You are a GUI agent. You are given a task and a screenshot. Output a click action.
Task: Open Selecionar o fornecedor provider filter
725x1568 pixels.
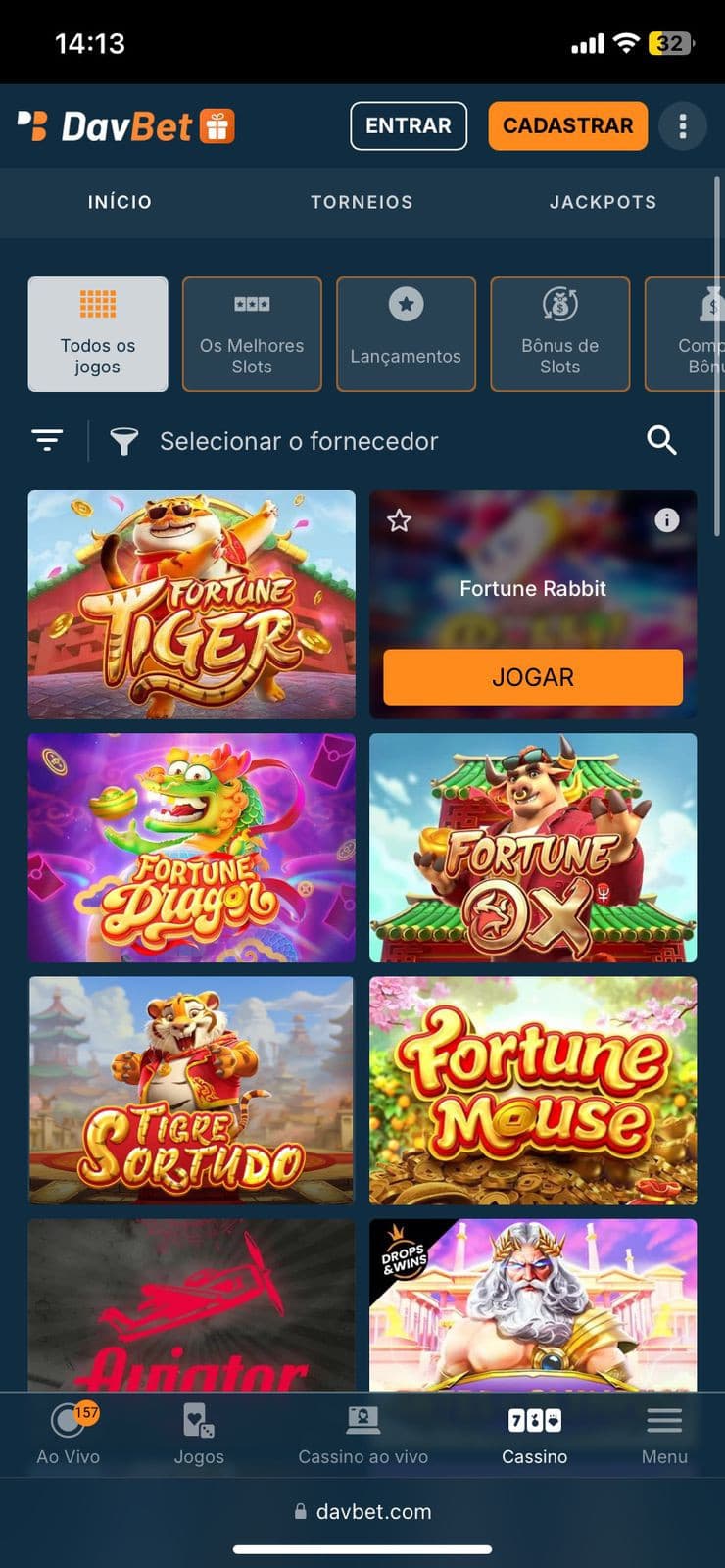point(298,442)
